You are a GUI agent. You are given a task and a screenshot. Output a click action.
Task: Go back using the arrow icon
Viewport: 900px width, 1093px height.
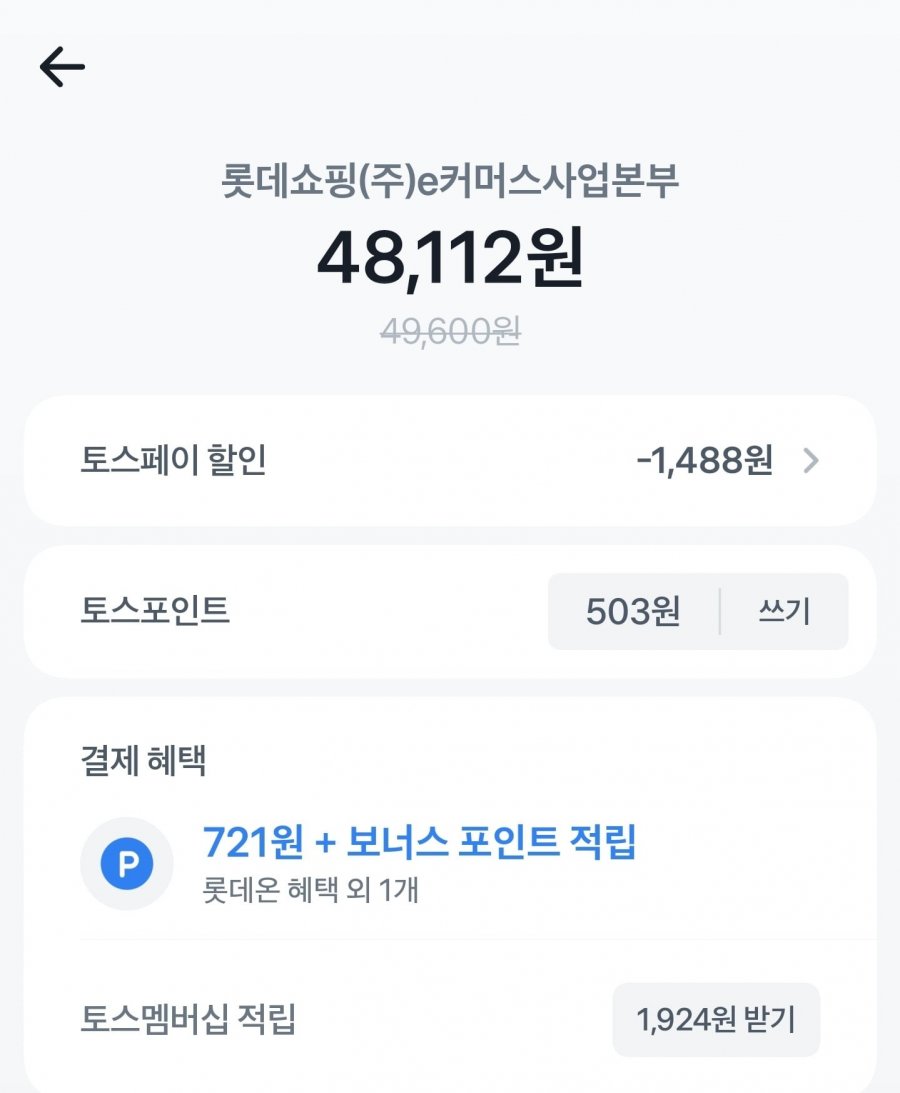point(62,67)
